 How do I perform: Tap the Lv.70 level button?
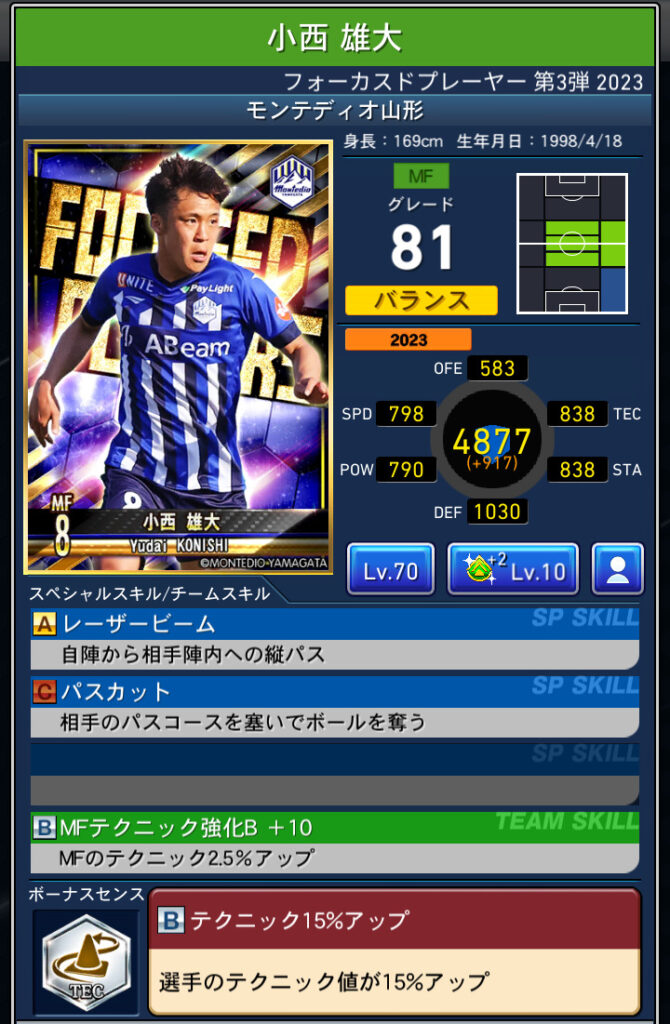pos(390,570)
